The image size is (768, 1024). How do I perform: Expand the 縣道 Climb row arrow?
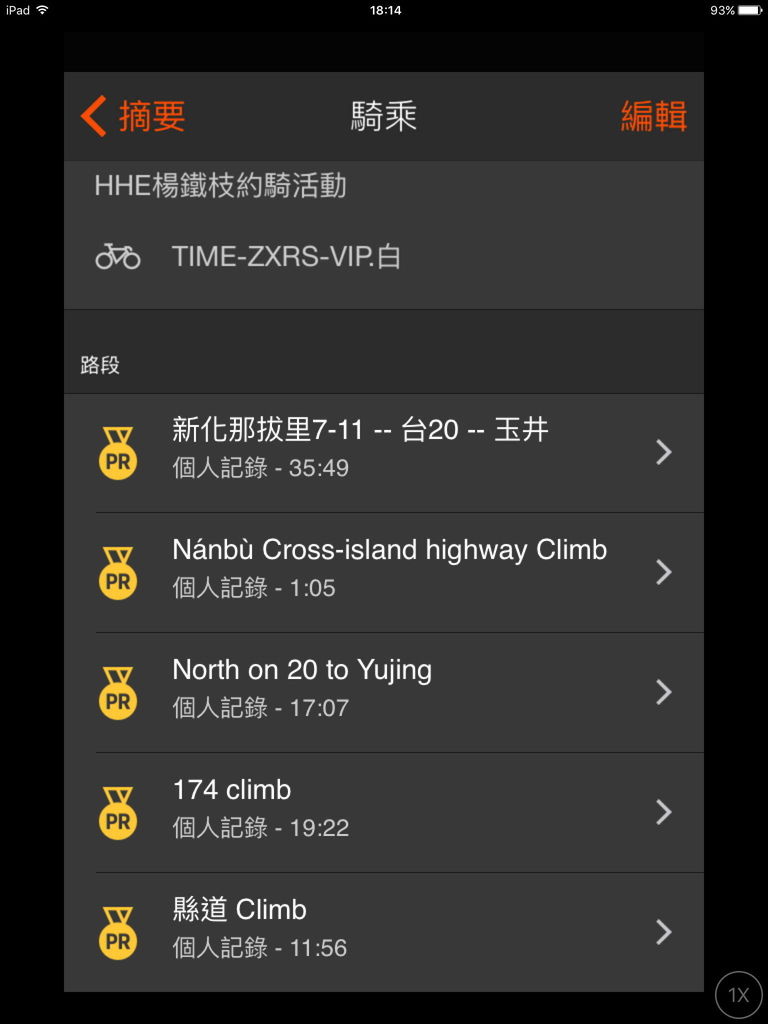click(663, 932)
